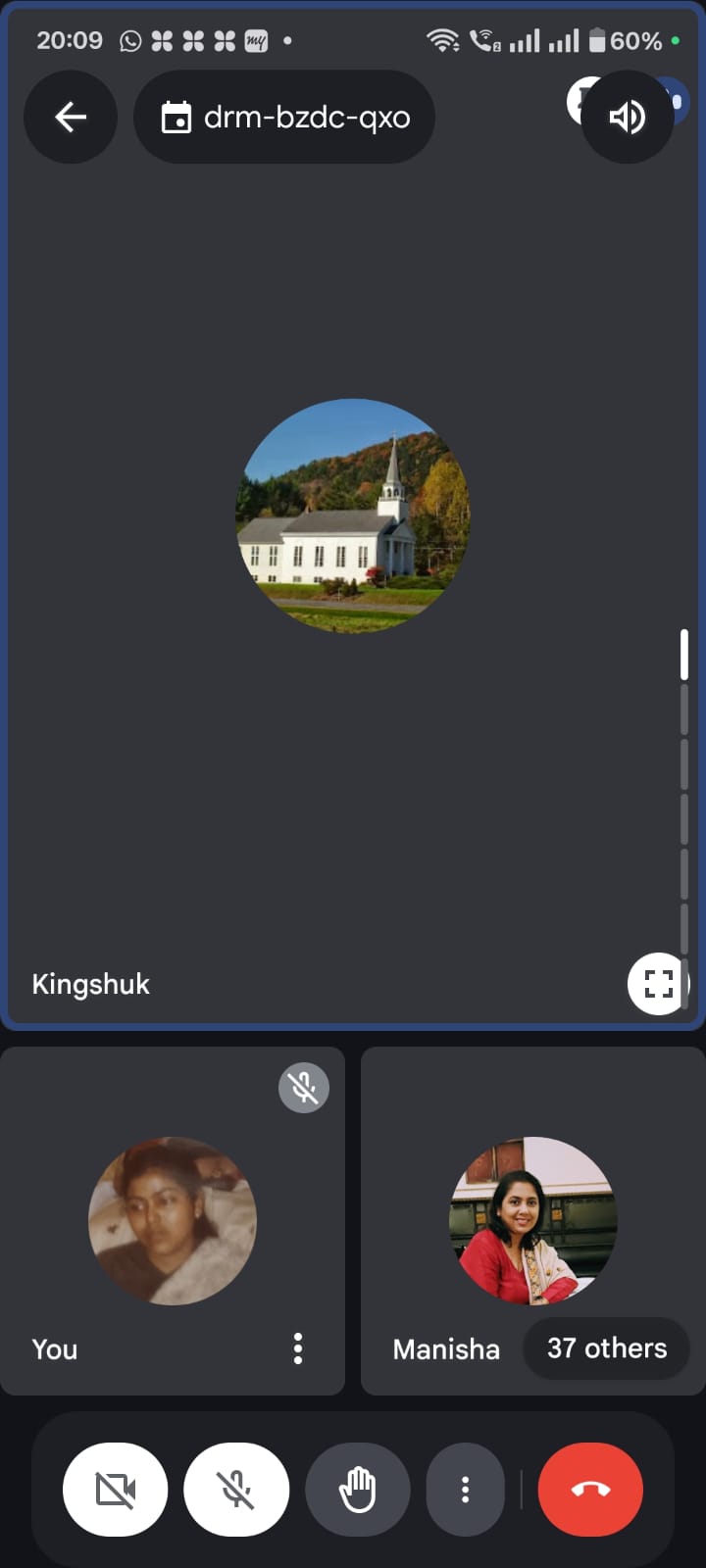This screenshot has height=1568, width=706.
Task: Open meeting details for drm-bzdc-qxo
Action: 284,118
